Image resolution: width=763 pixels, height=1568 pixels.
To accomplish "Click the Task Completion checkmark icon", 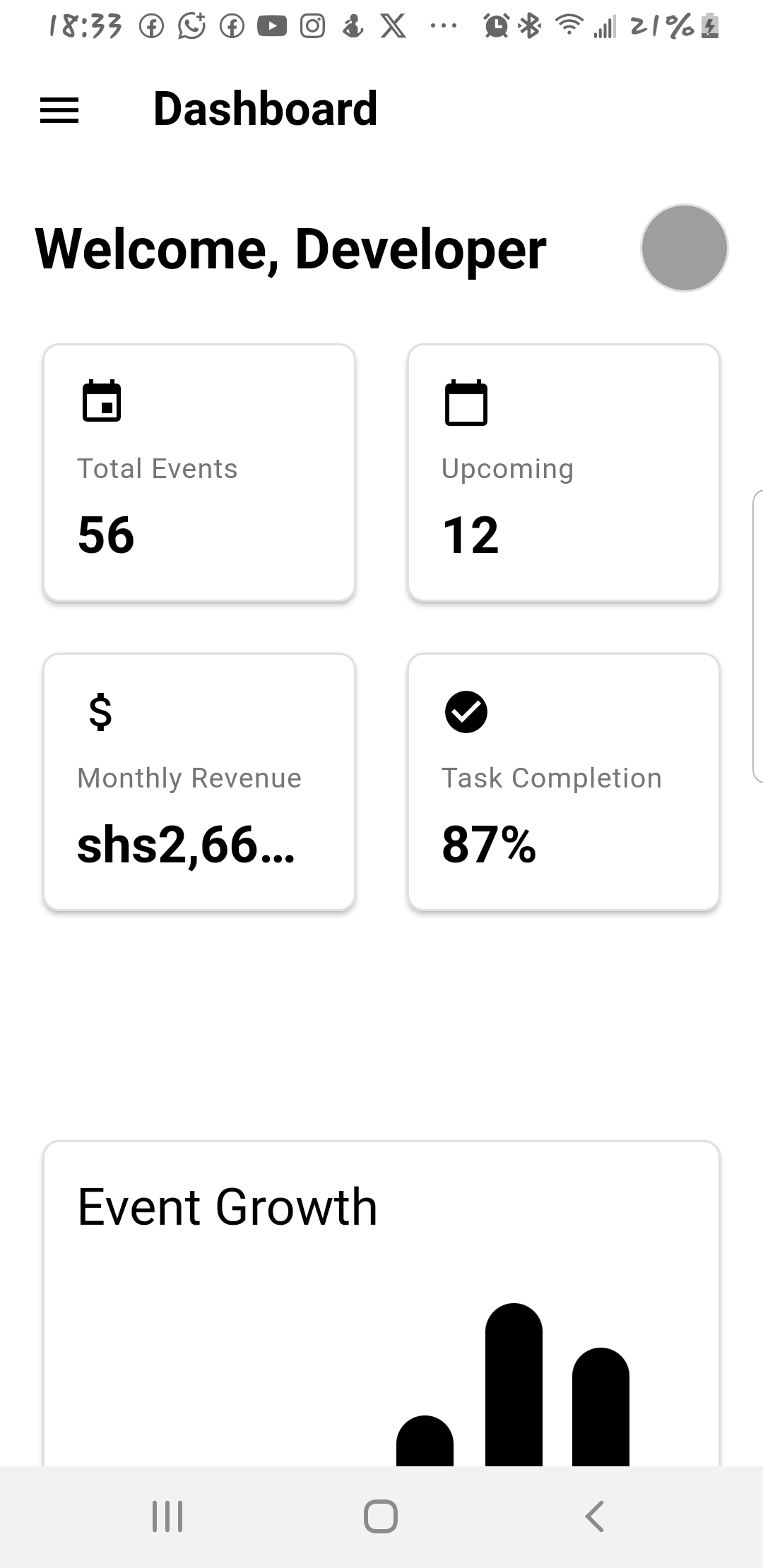I will pos(466,713).
